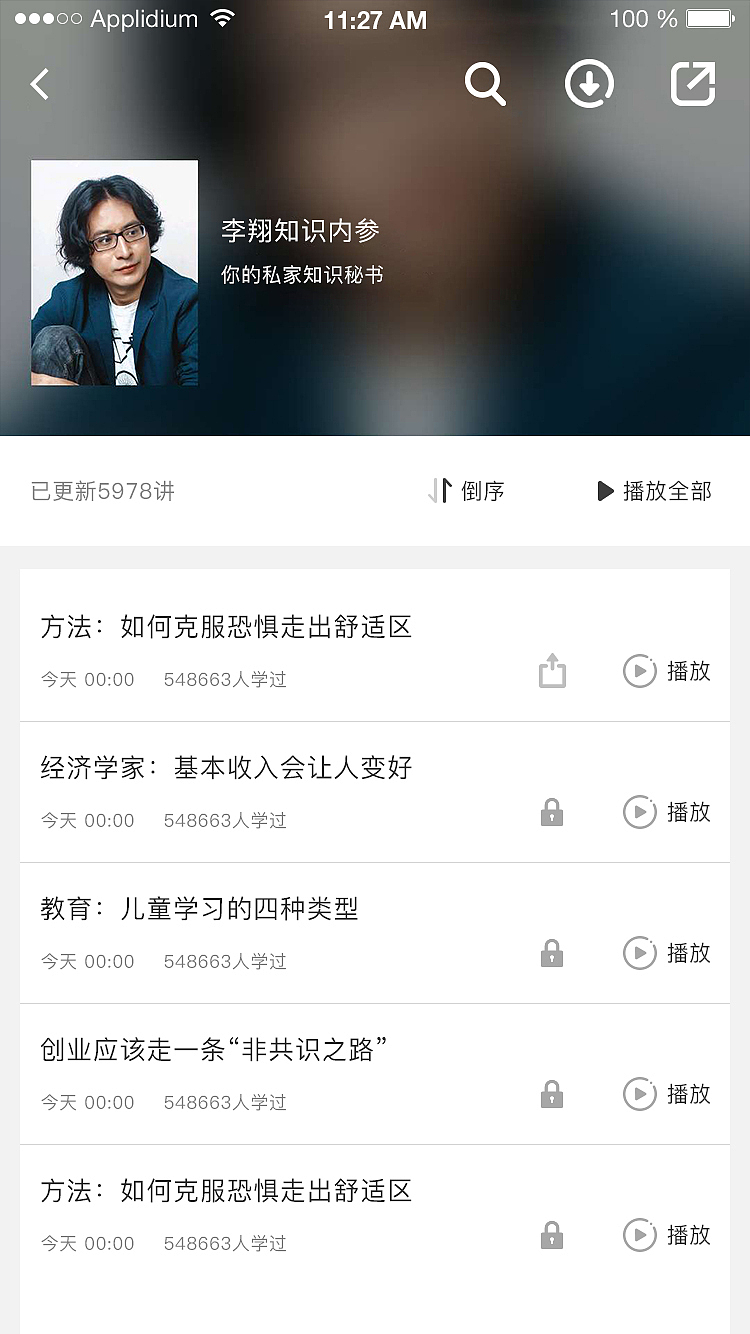The width and height of the screenshot is (750, 1334).
Task: Tap the play circle on the last episode
Action: [x=639, y=1235]
